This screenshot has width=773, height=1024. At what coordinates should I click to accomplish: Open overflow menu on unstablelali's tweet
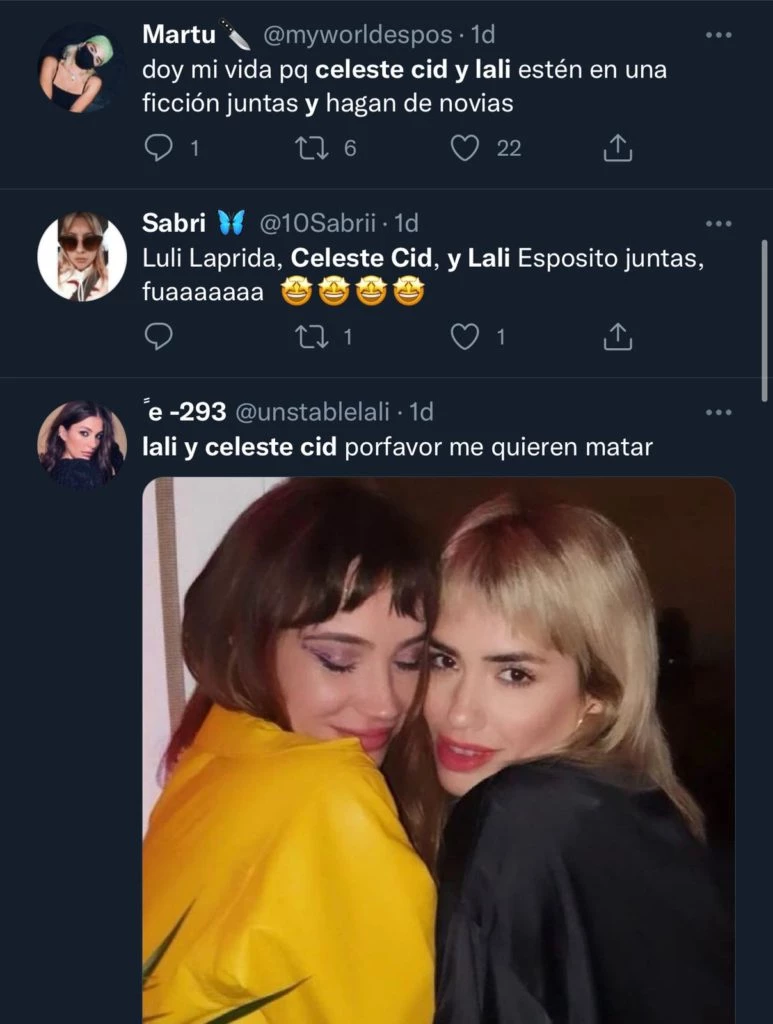coord(718,412)
